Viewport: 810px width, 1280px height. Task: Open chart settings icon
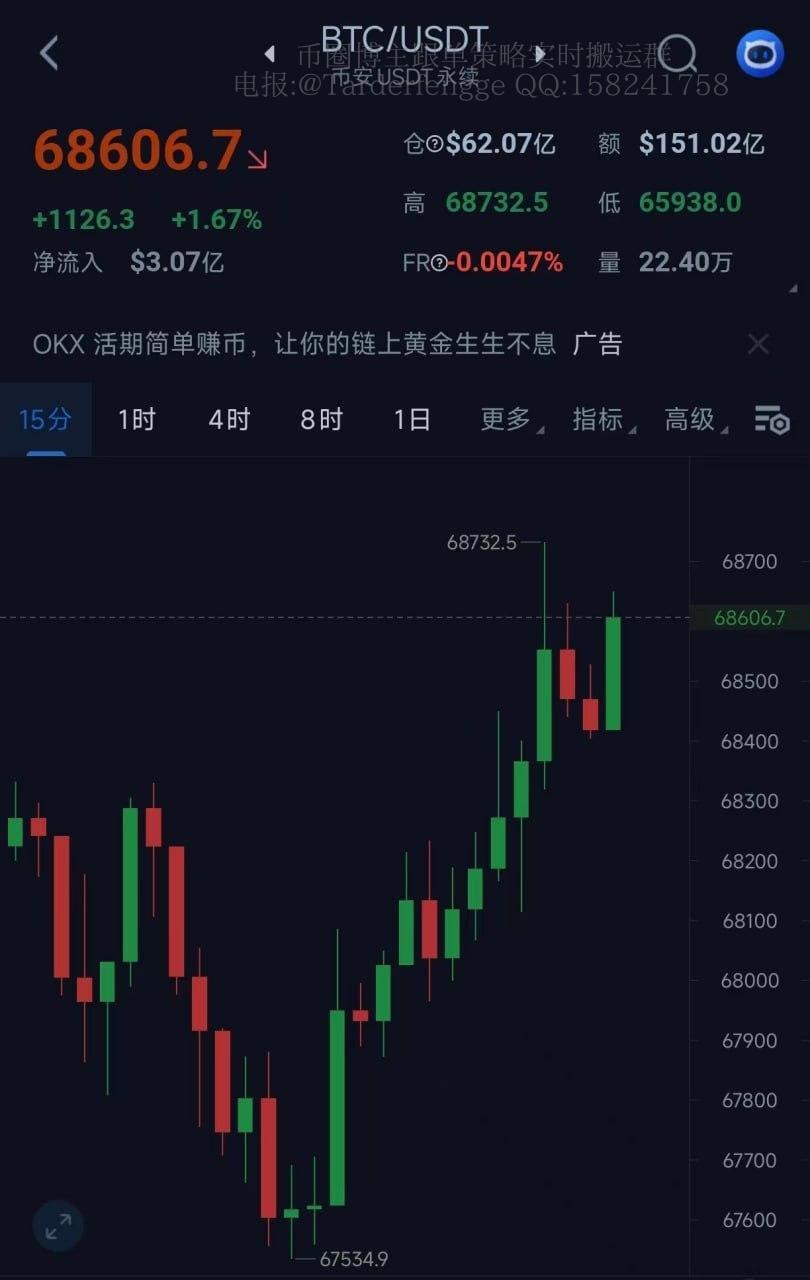[x=771, y=421]
